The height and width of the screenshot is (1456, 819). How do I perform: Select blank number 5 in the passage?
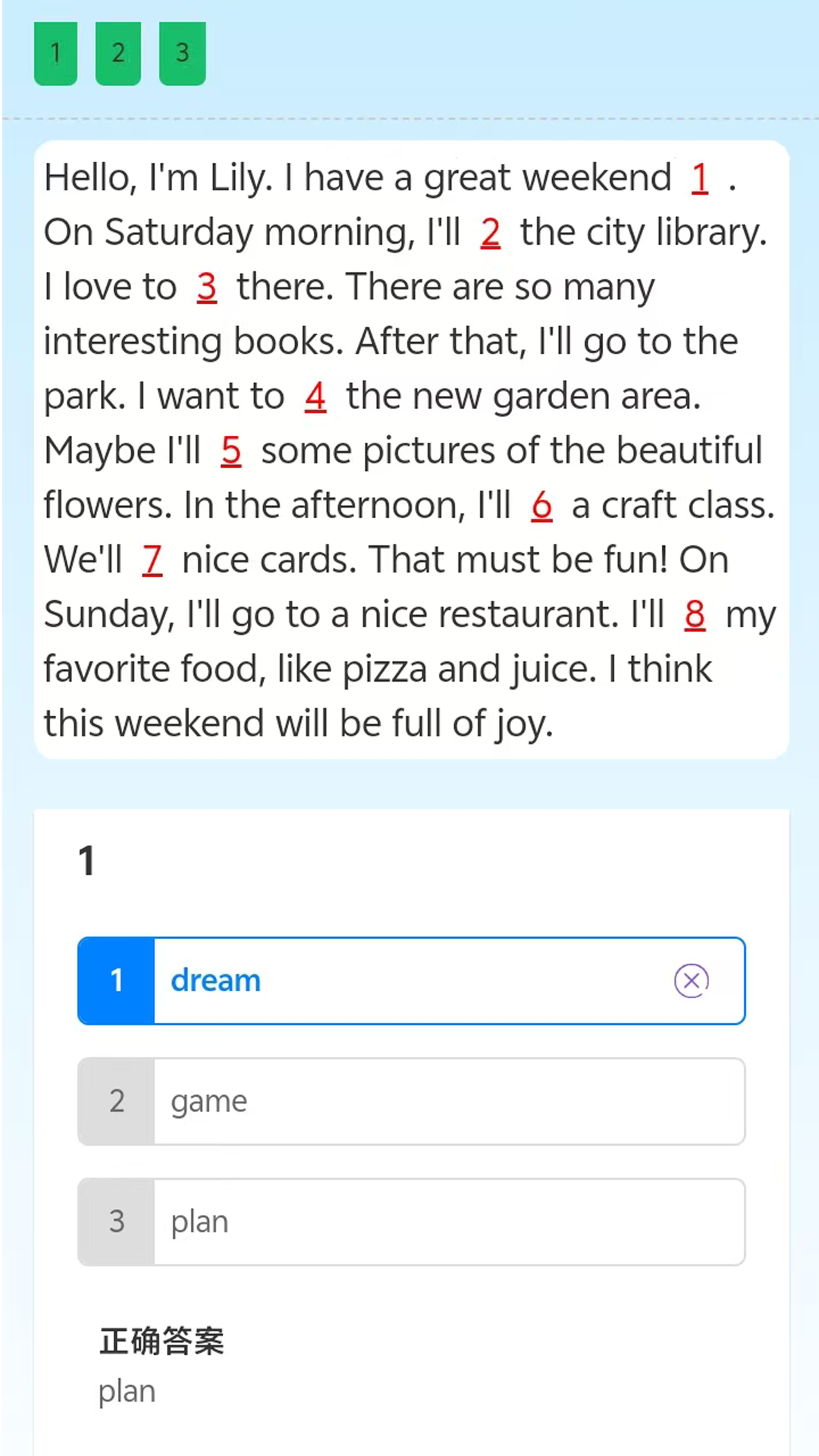[231, 451]
